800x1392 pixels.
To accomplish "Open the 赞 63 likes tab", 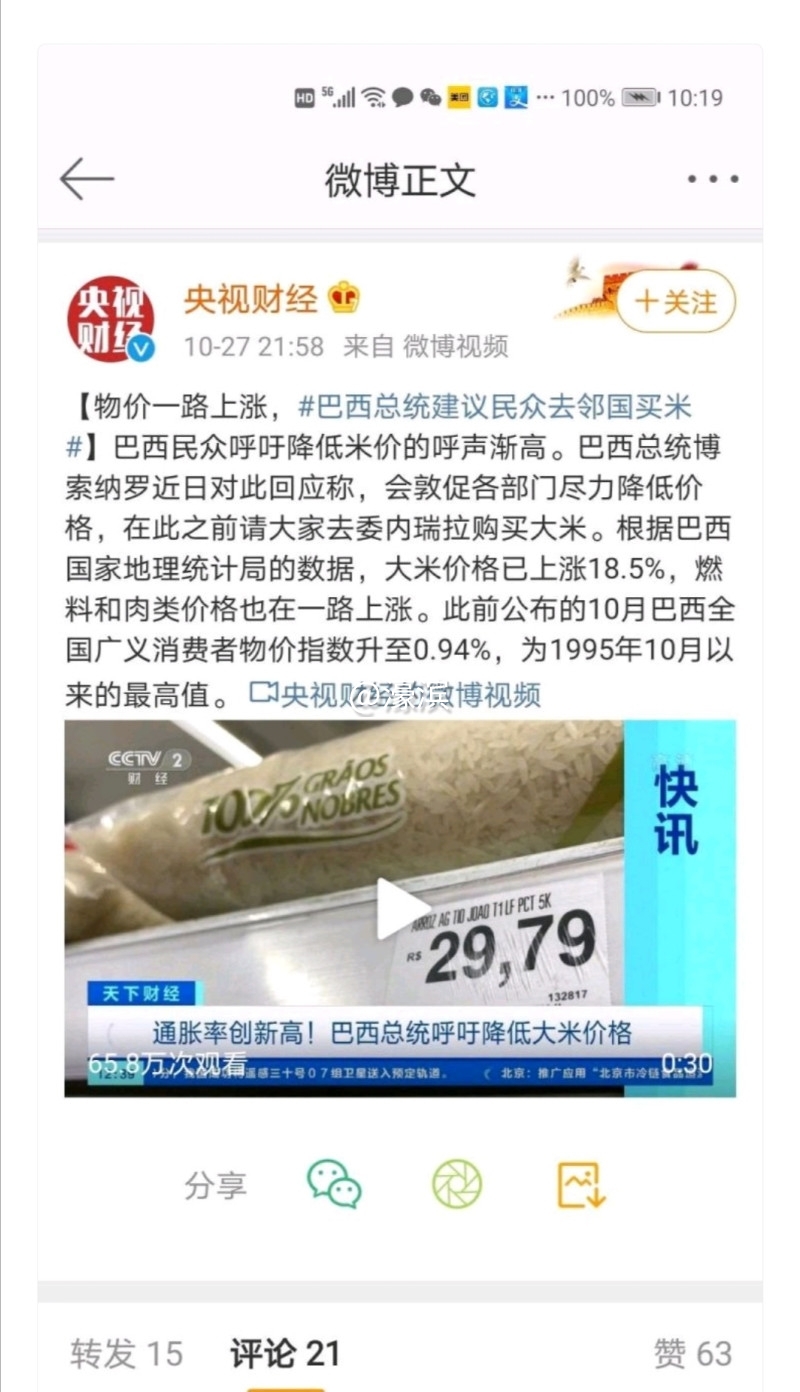I will pyautogui.click(x=693, y=1353).
